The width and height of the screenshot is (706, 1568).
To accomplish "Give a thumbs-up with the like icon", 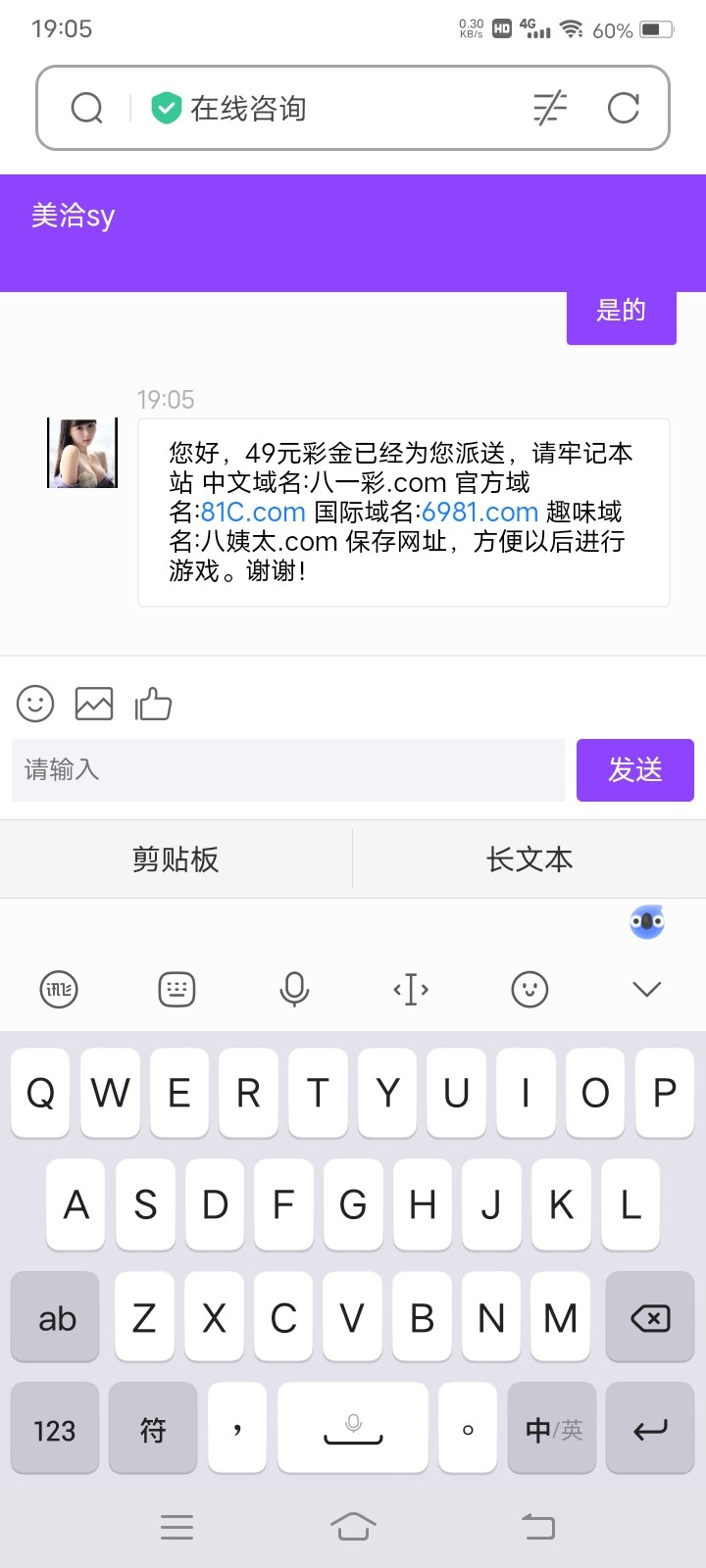I will point(153,703).
